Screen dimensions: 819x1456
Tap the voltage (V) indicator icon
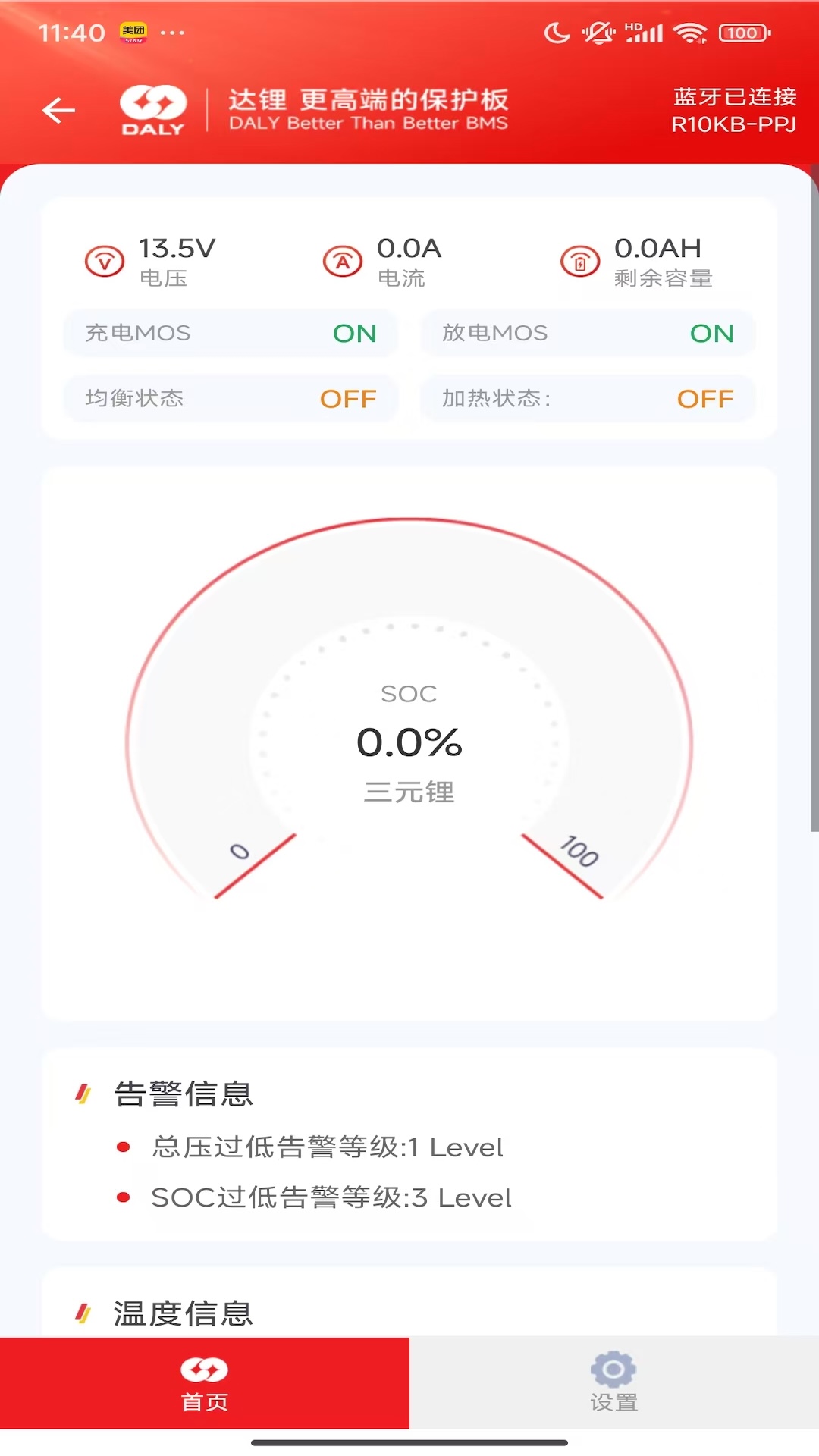105,261
